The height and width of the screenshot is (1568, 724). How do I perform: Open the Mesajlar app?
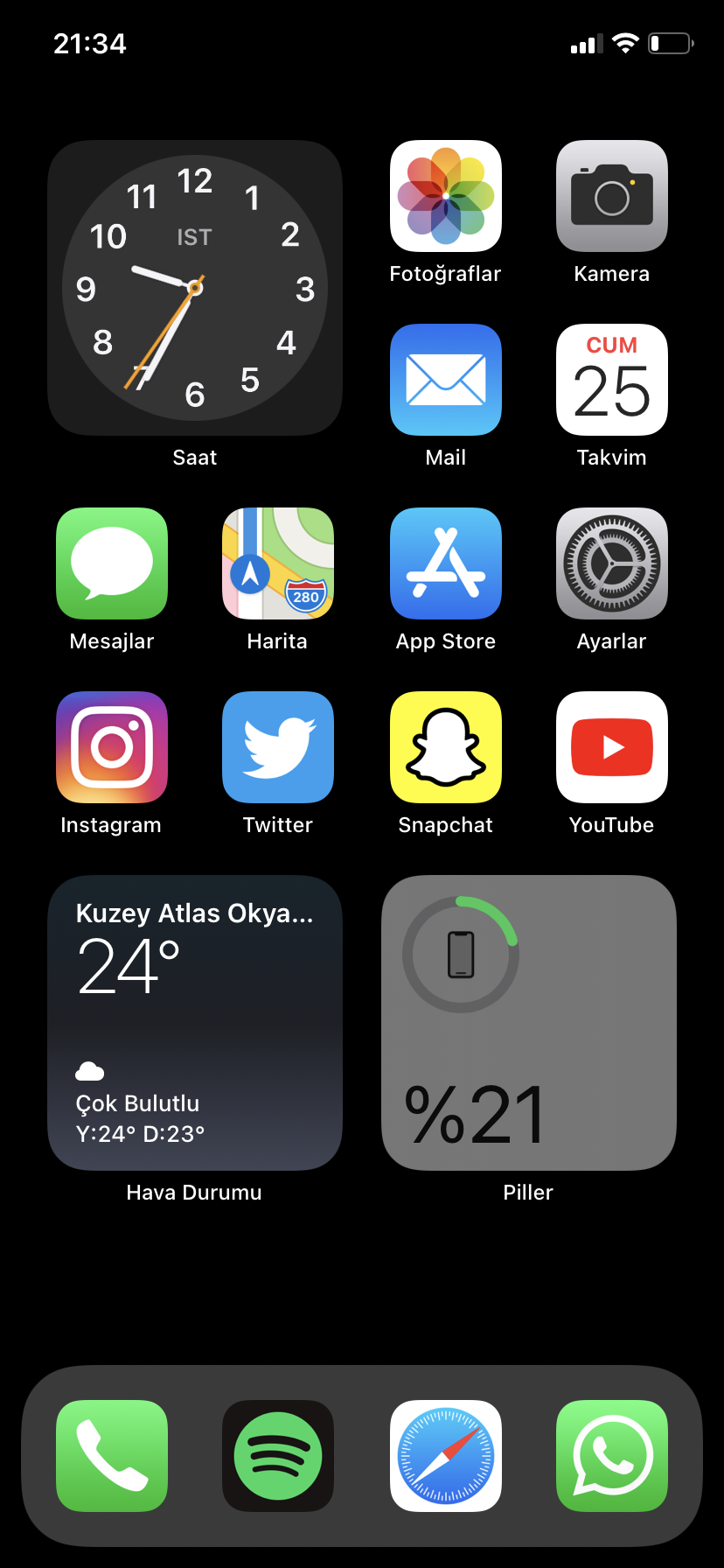point(112,563)
